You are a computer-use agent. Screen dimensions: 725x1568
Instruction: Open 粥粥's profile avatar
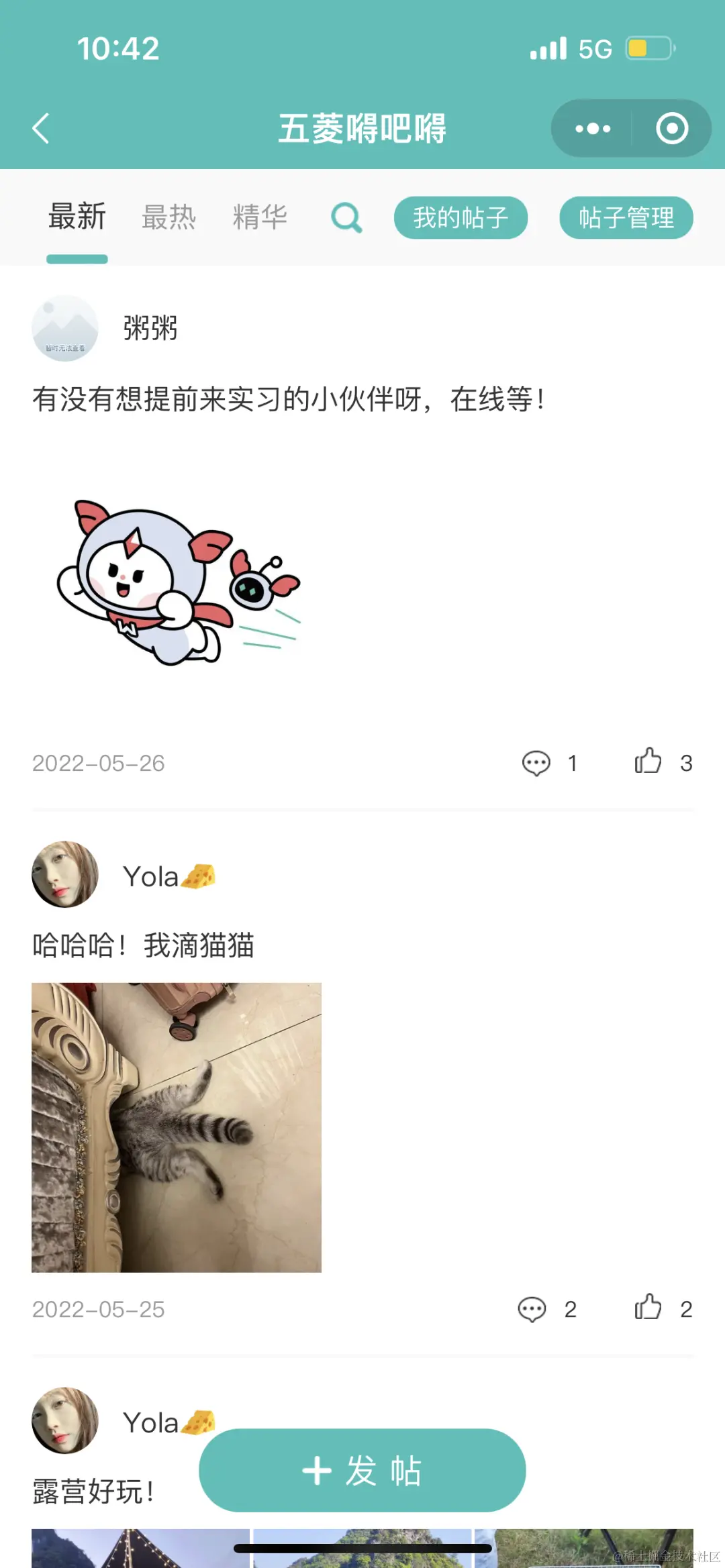65,327
